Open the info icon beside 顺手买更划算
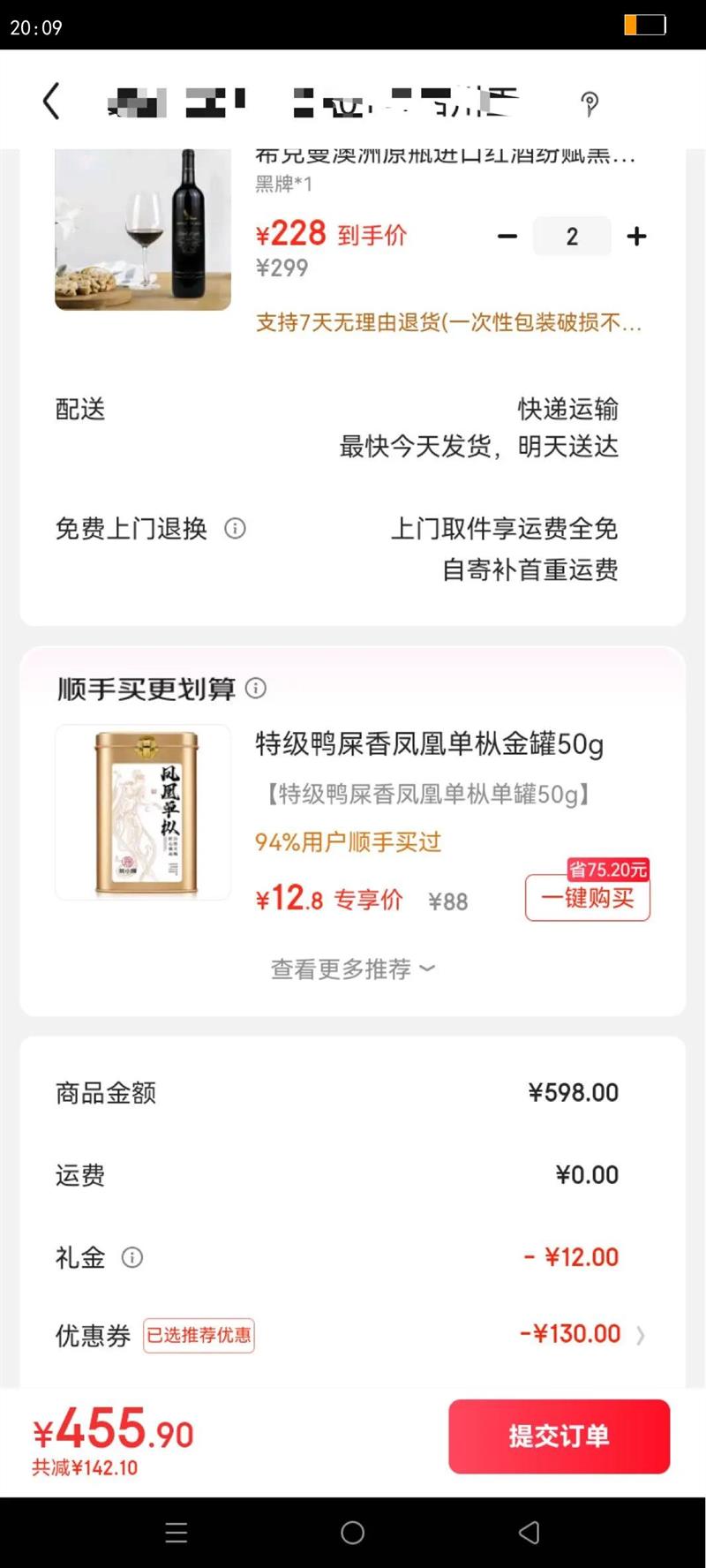The height and width of the screenshot is (1568, 706). point(257,689)
